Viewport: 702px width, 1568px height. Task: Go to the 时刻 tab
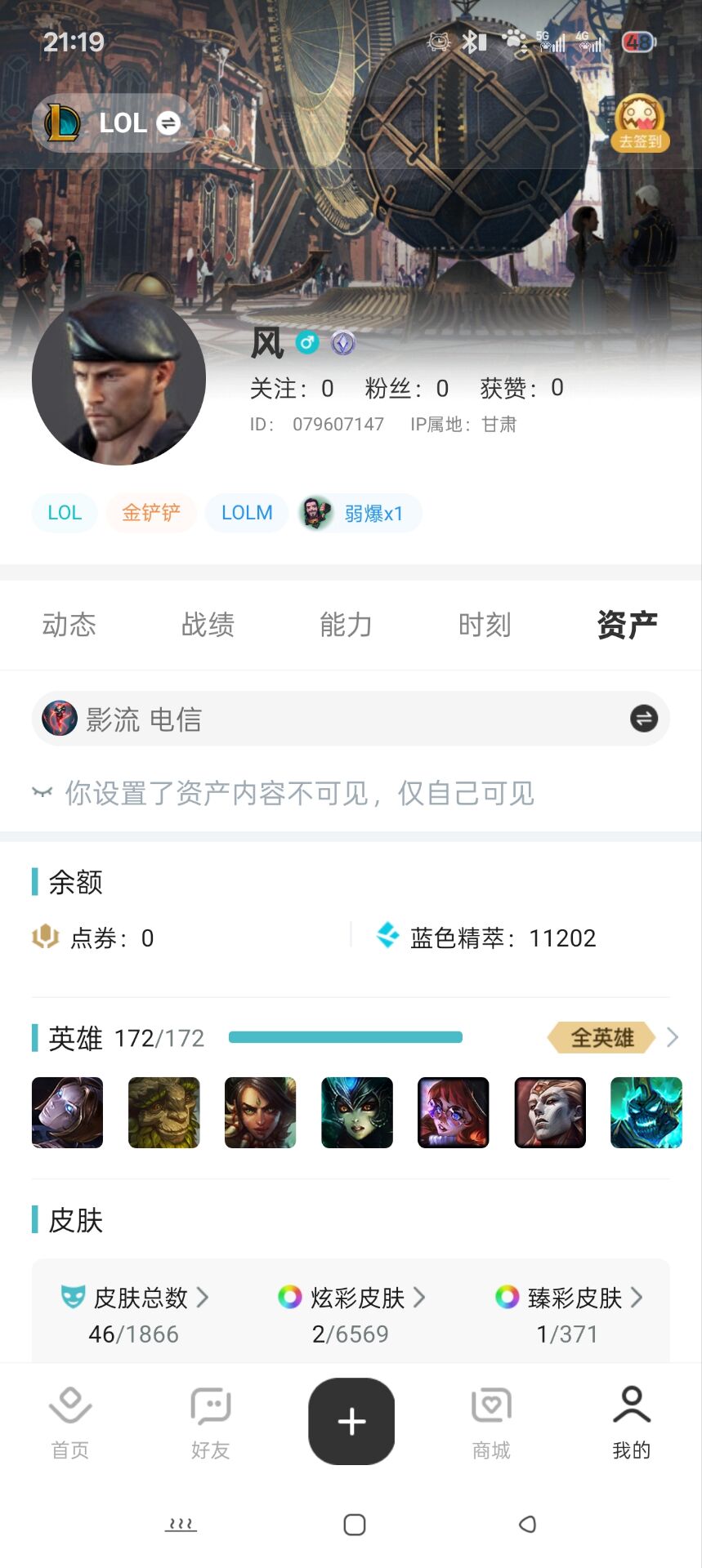click(485, 625)
